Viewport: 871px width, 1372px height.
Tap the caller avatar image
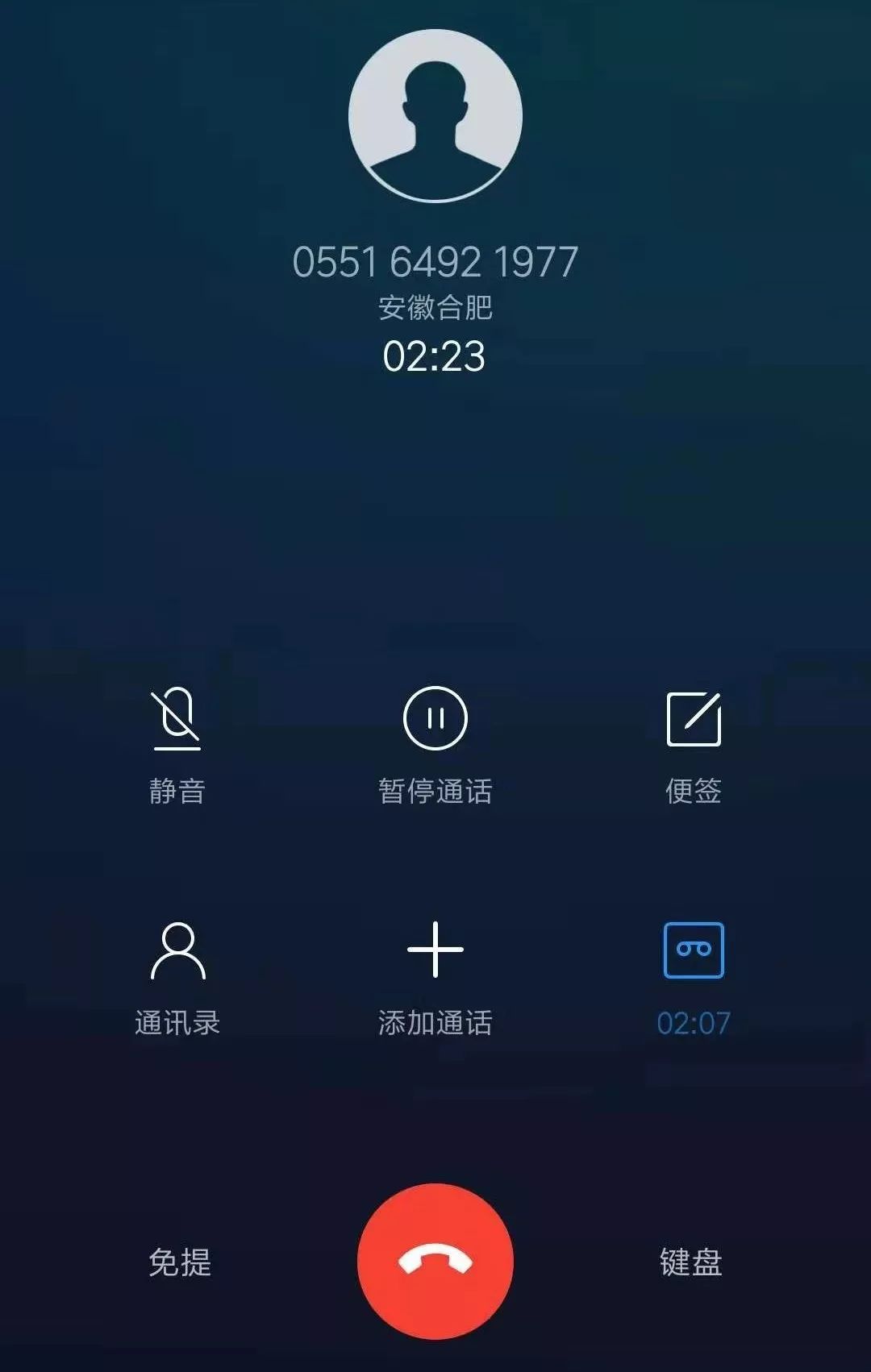coord(435,115)
